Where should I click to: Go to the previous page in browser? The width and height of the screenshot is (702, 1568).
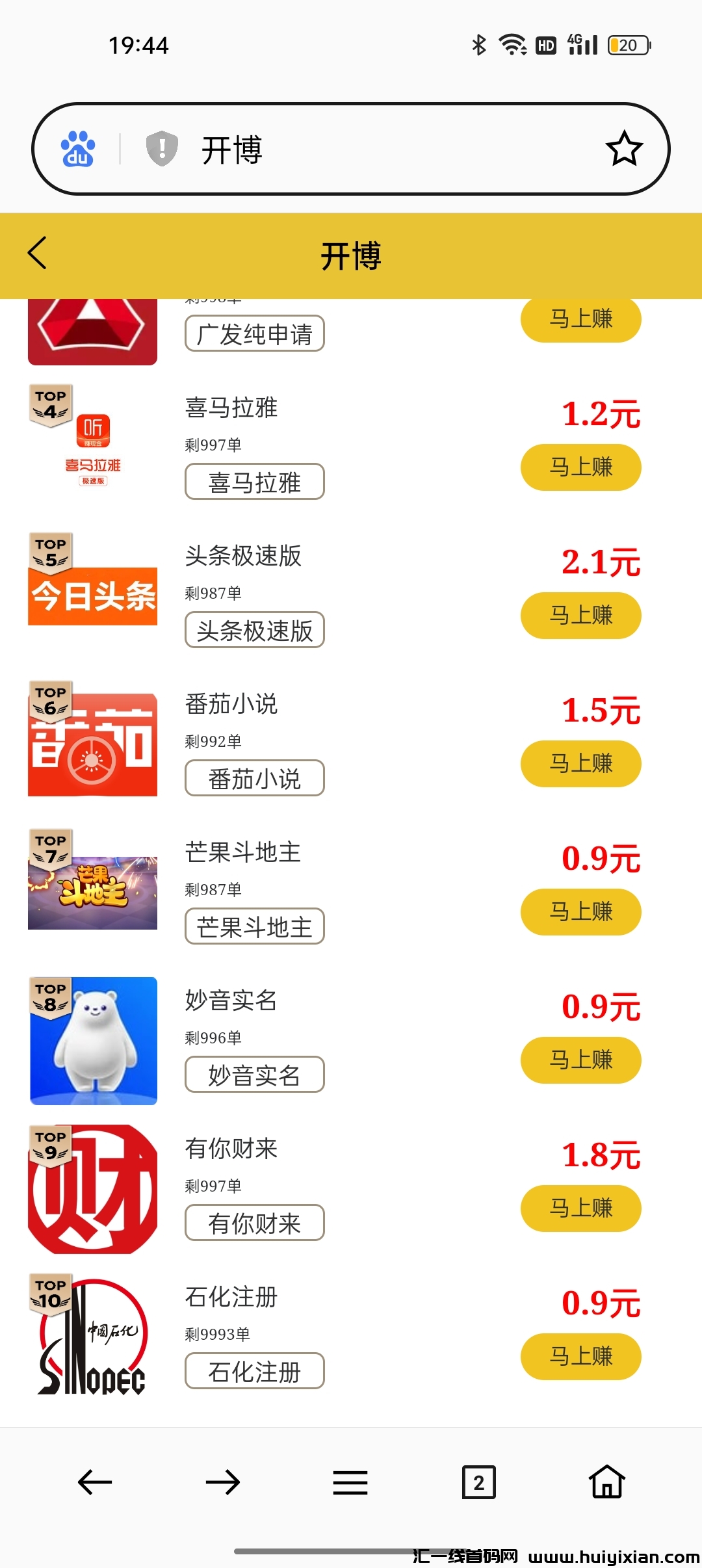click(95, 1483)
